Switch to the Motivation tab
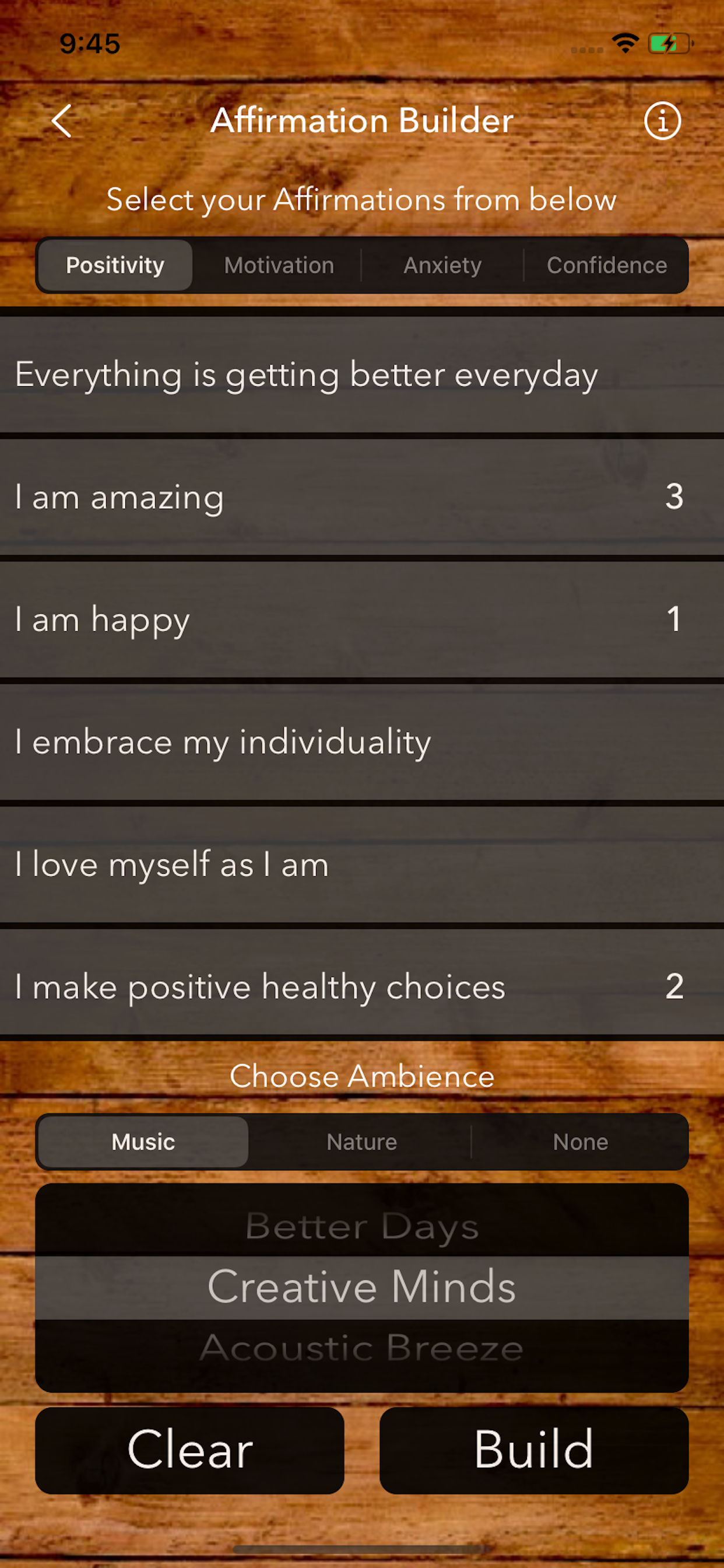This screenshot has width=724, height=1568. 279,265
